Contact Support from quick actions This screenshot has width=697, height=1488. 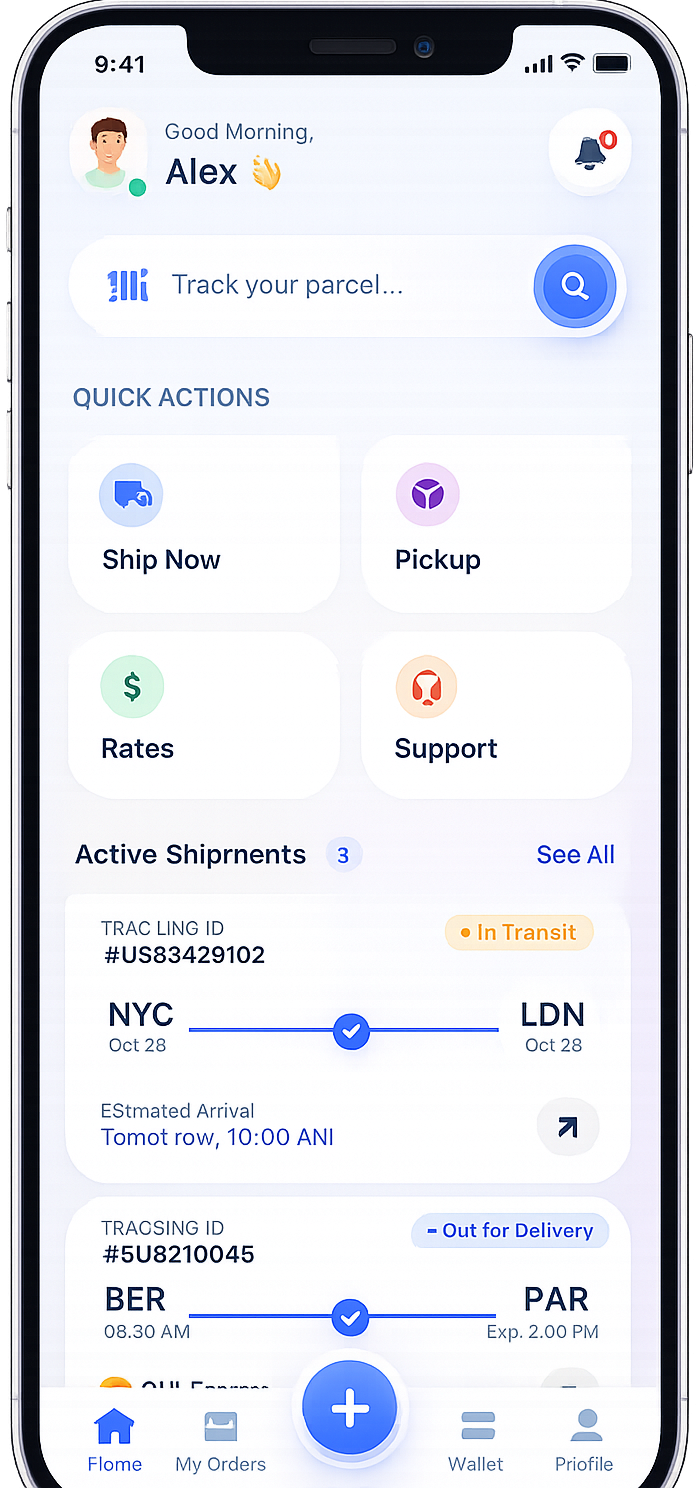tap(496, 715)
